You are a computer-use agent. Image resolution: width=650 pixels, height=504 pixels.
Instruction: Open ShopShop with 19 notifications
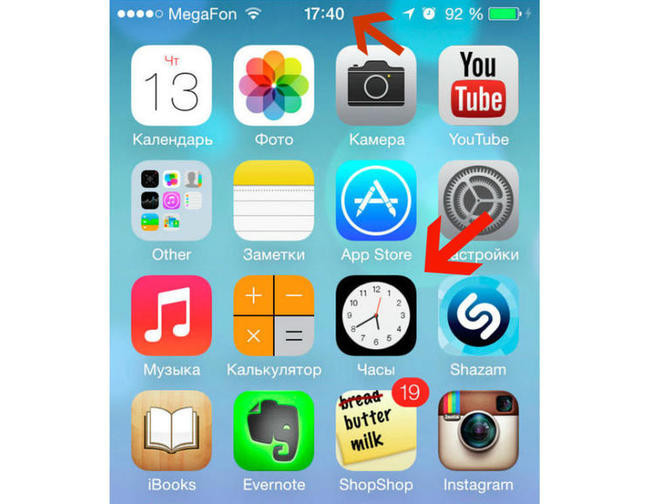376,430
